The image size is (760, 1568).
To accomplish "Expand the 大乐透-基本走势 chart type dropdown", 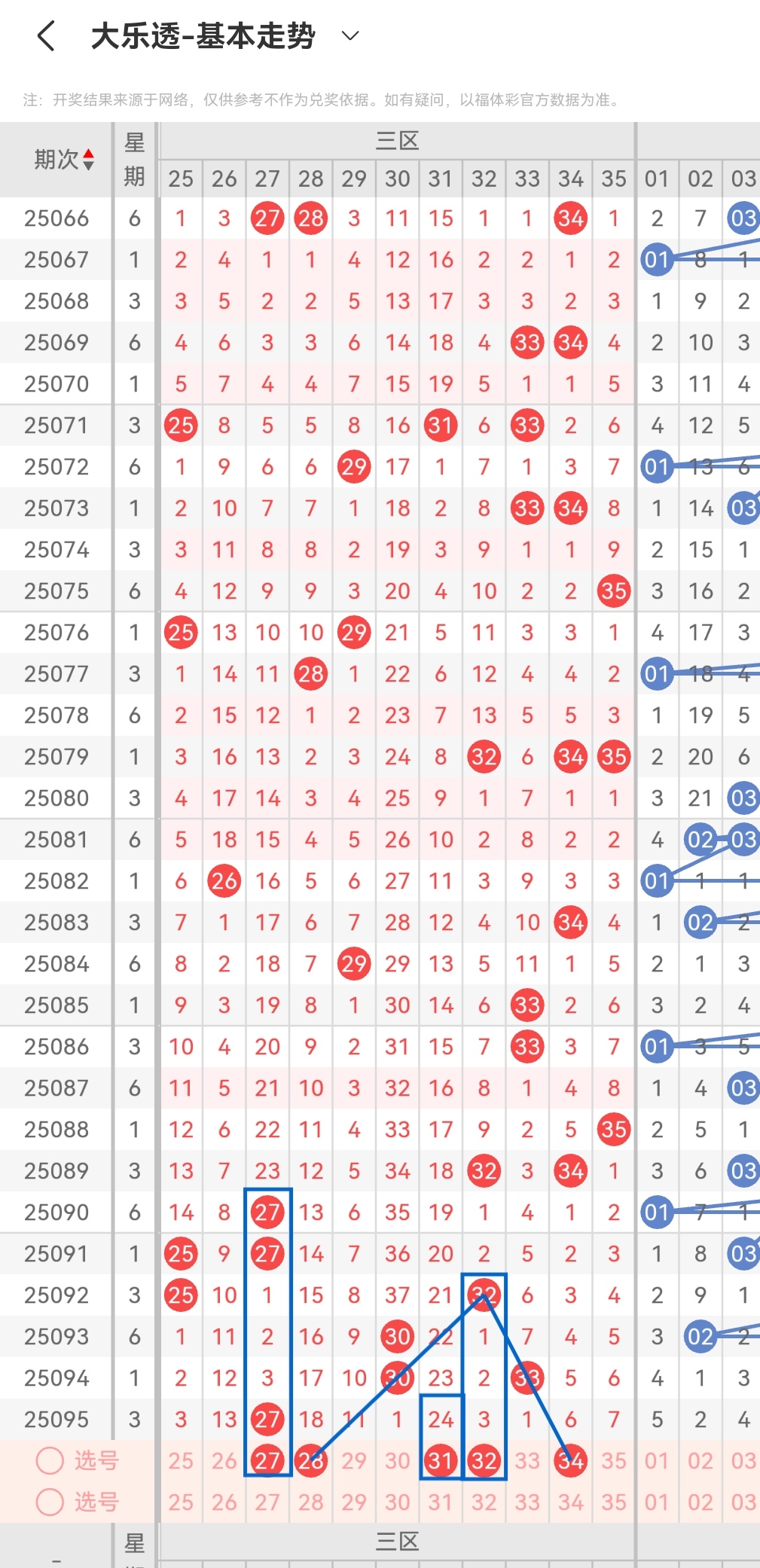I will click(x=350, y=35).
